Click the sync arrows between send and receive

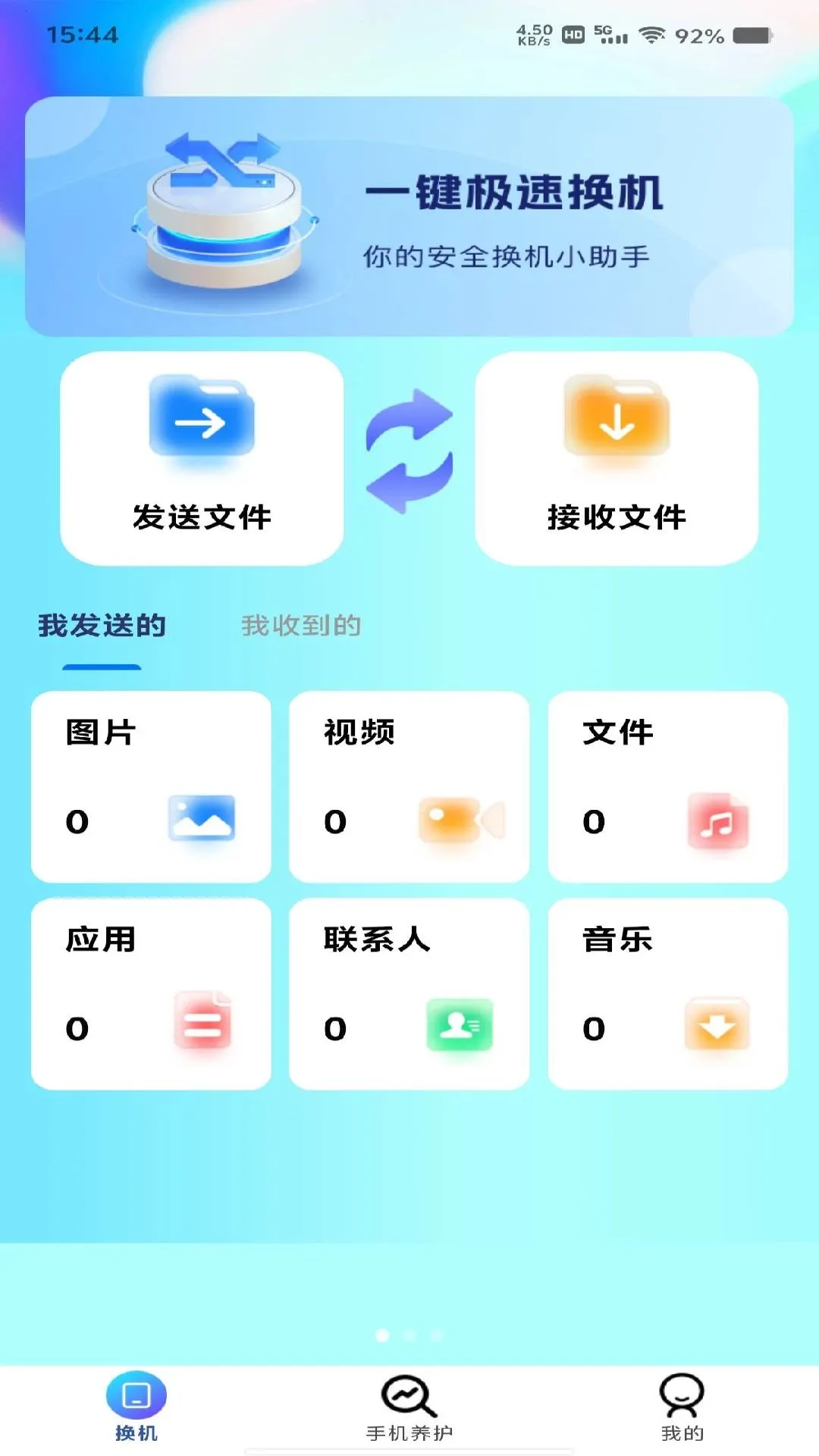pyautogui.click(x=409, y=447)
